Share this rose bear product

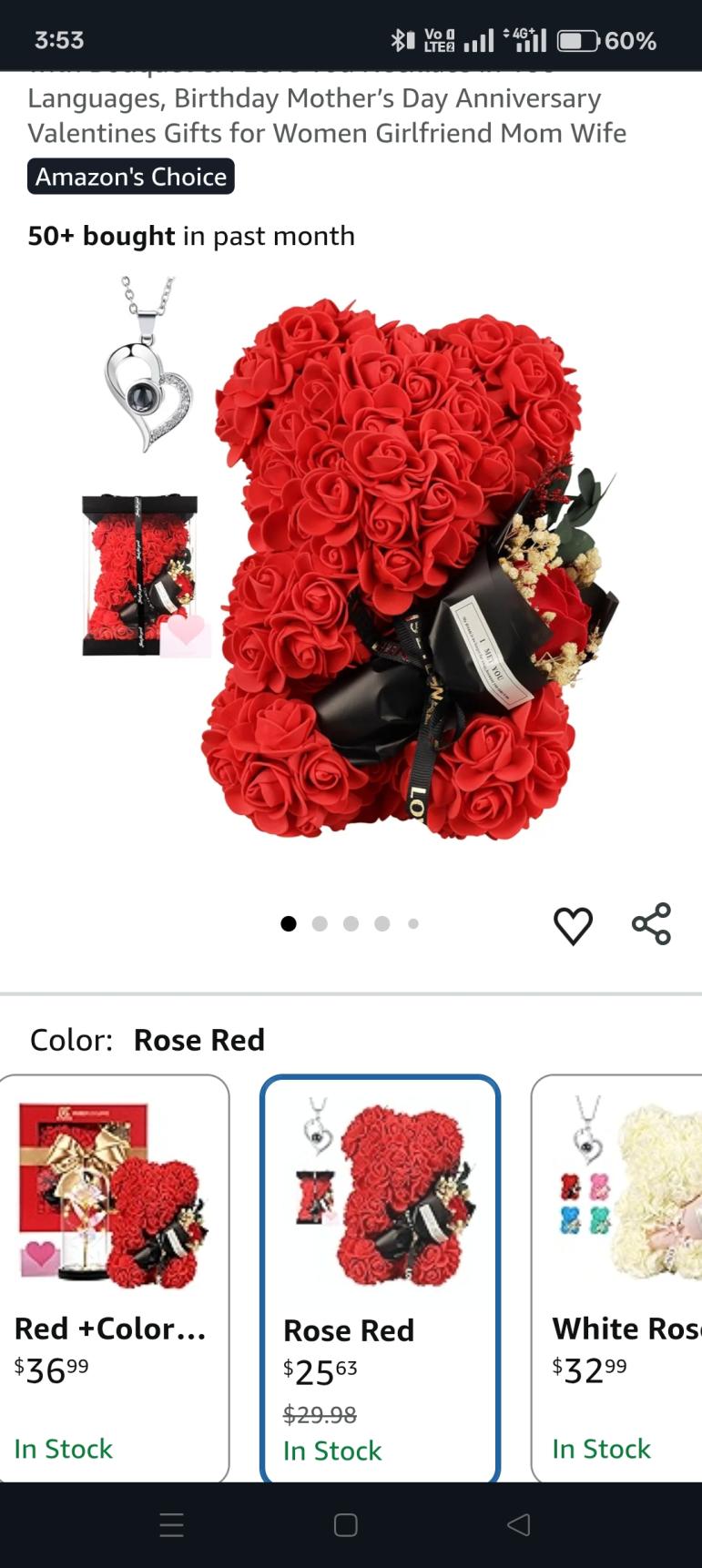click(x=651, y=924)
